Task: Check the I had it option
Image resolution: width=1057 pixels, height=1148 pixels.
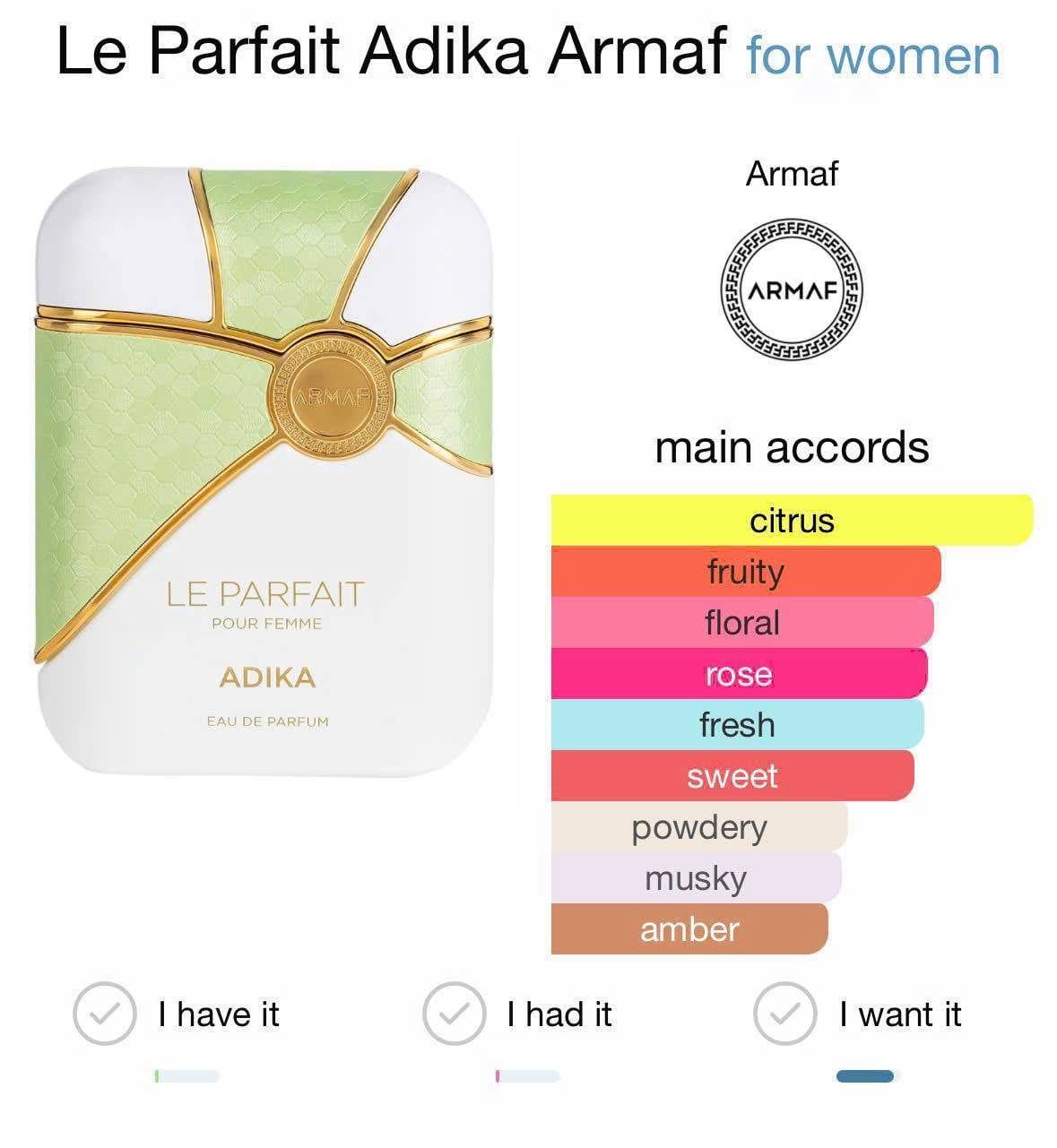Action: tap(454, 1014)
